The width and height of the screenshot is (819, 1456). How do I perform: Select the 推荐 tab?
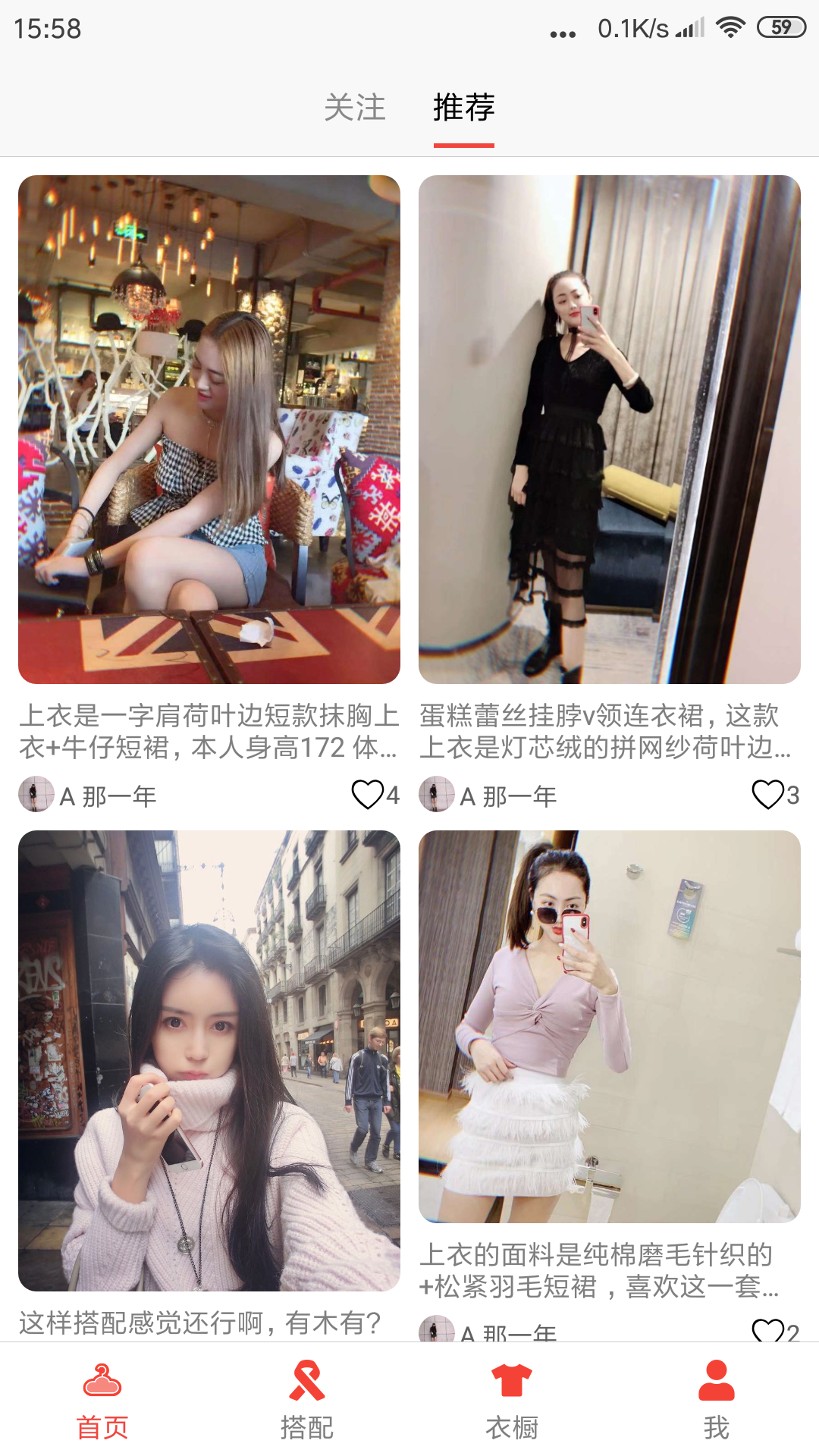point(463,108)
